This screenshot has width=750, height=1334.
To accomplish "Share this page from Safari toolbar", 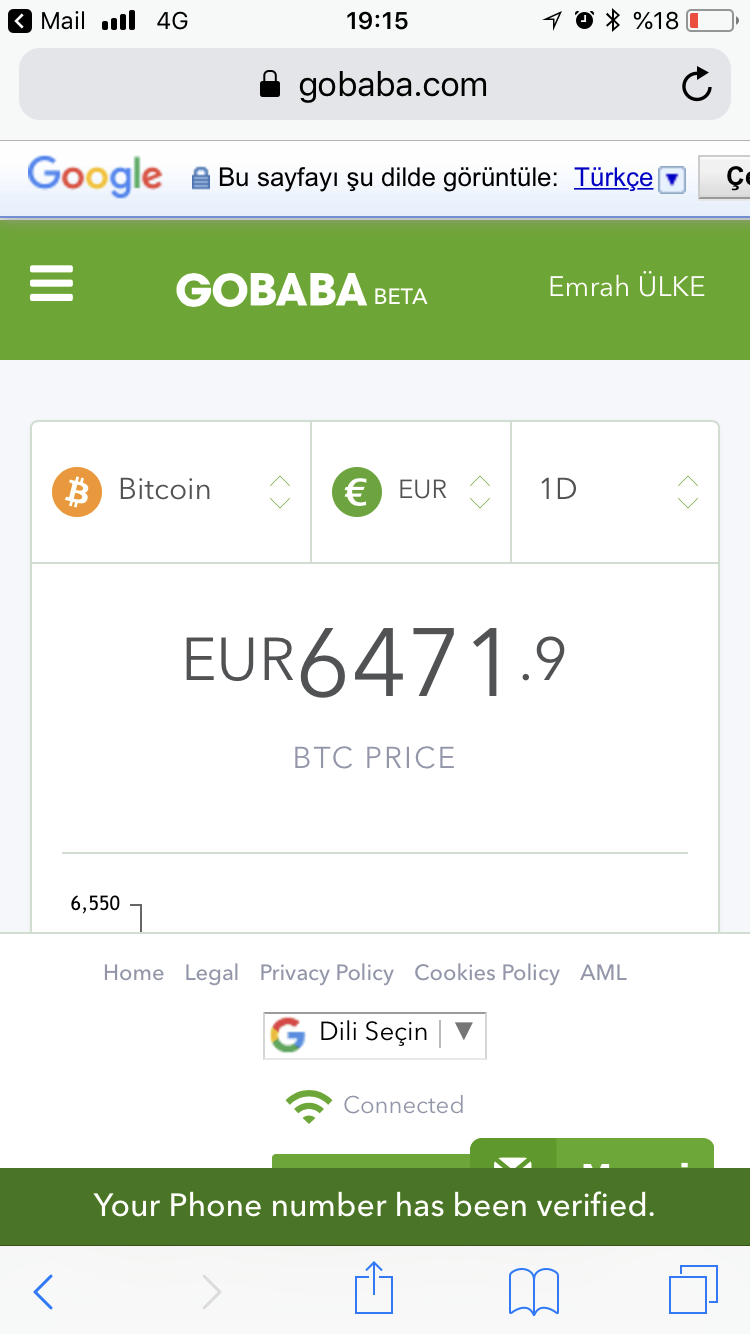I will [375, 1290].
